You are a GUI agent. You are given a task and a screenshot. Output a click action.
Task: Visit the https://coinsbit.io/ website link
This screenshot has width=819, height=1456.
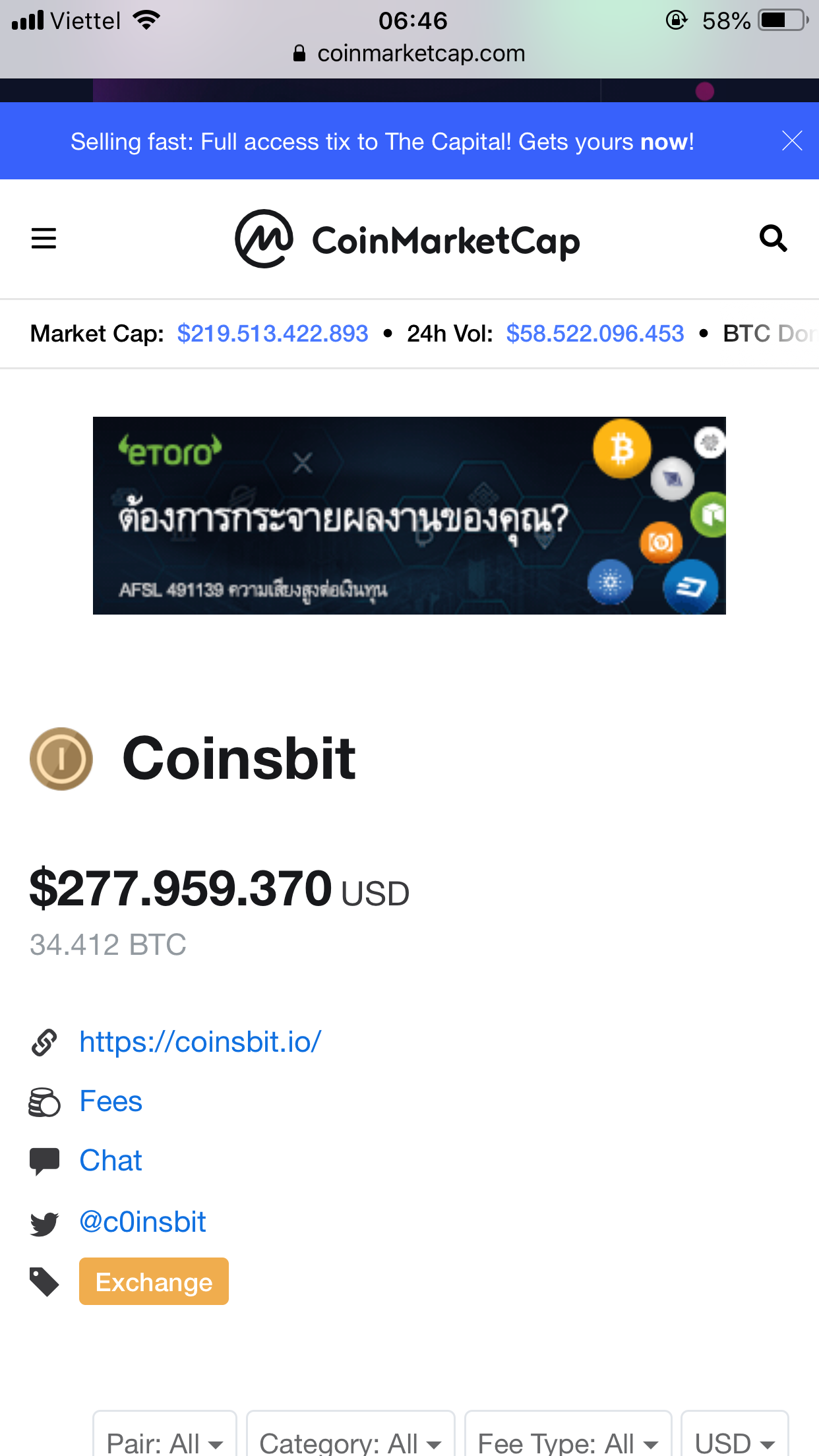tap(200, 1042)
